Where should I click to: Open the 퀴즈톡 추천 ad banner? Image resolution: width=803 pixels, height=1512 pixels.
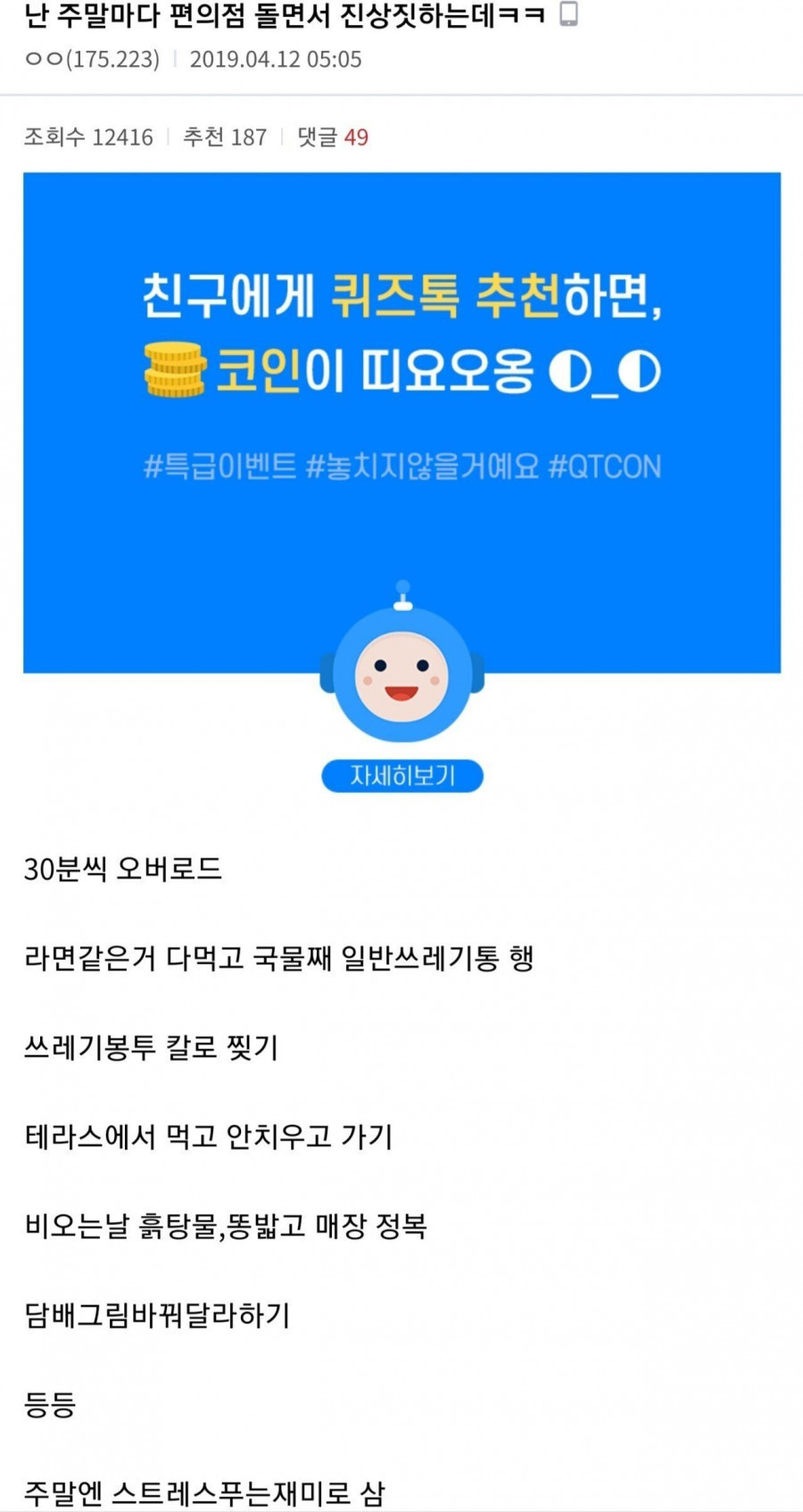401,375
